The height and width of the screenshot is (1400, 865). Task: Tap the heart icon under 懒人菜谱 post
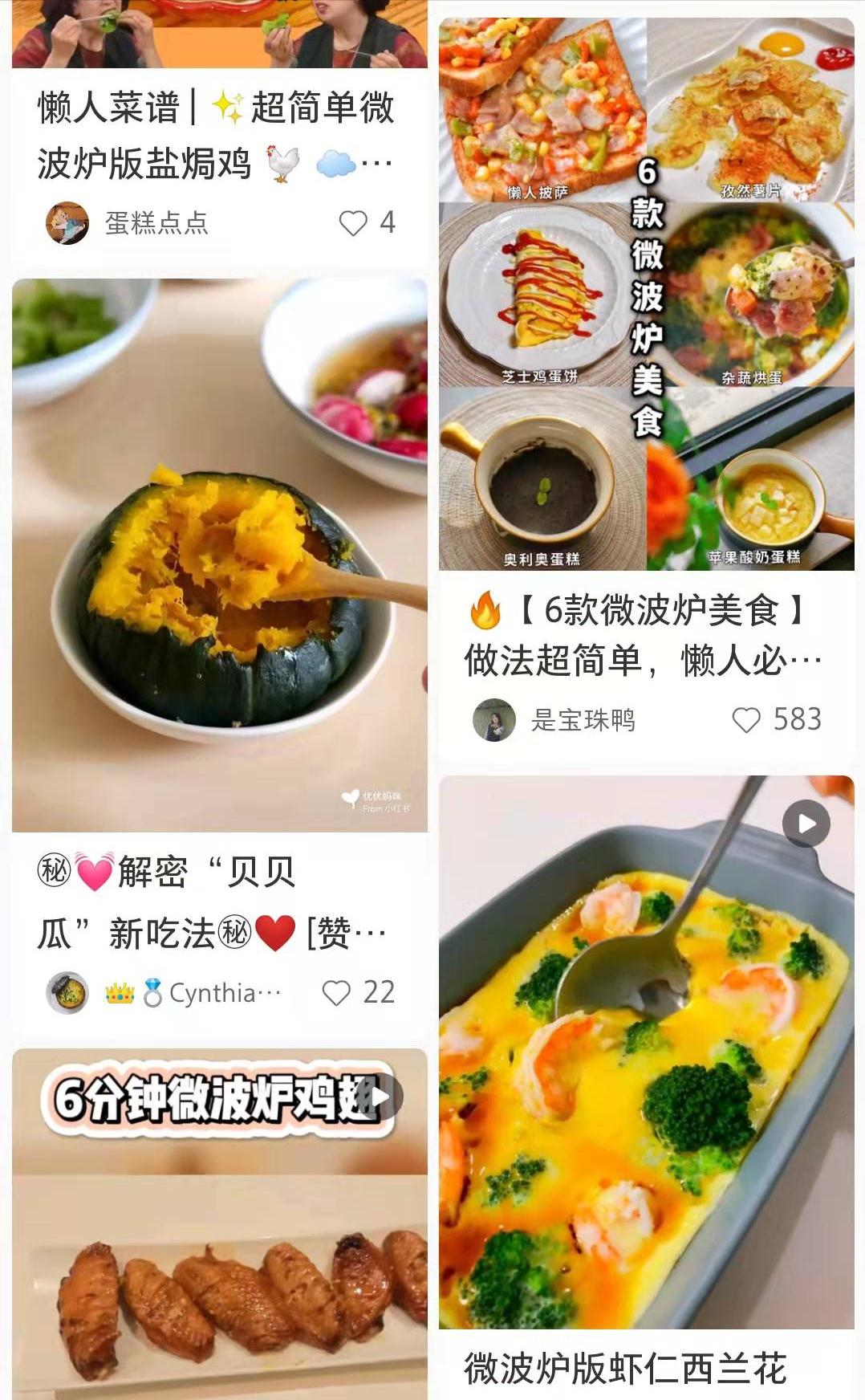(351, 225)
